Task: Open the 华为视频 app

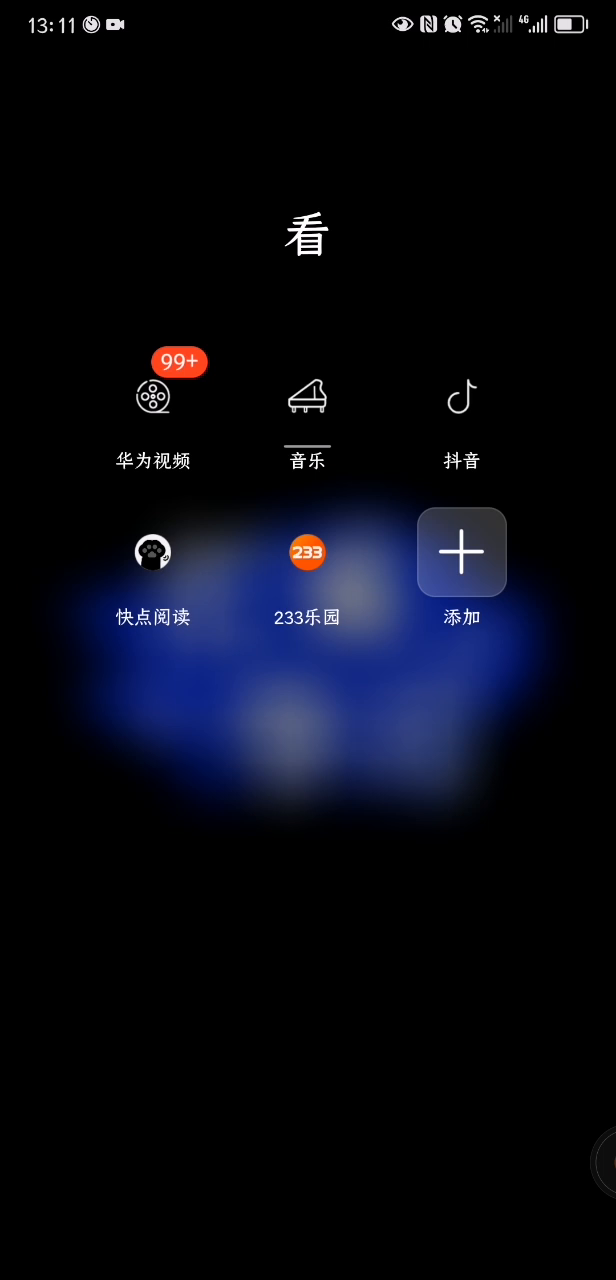Action: (153, 397)
